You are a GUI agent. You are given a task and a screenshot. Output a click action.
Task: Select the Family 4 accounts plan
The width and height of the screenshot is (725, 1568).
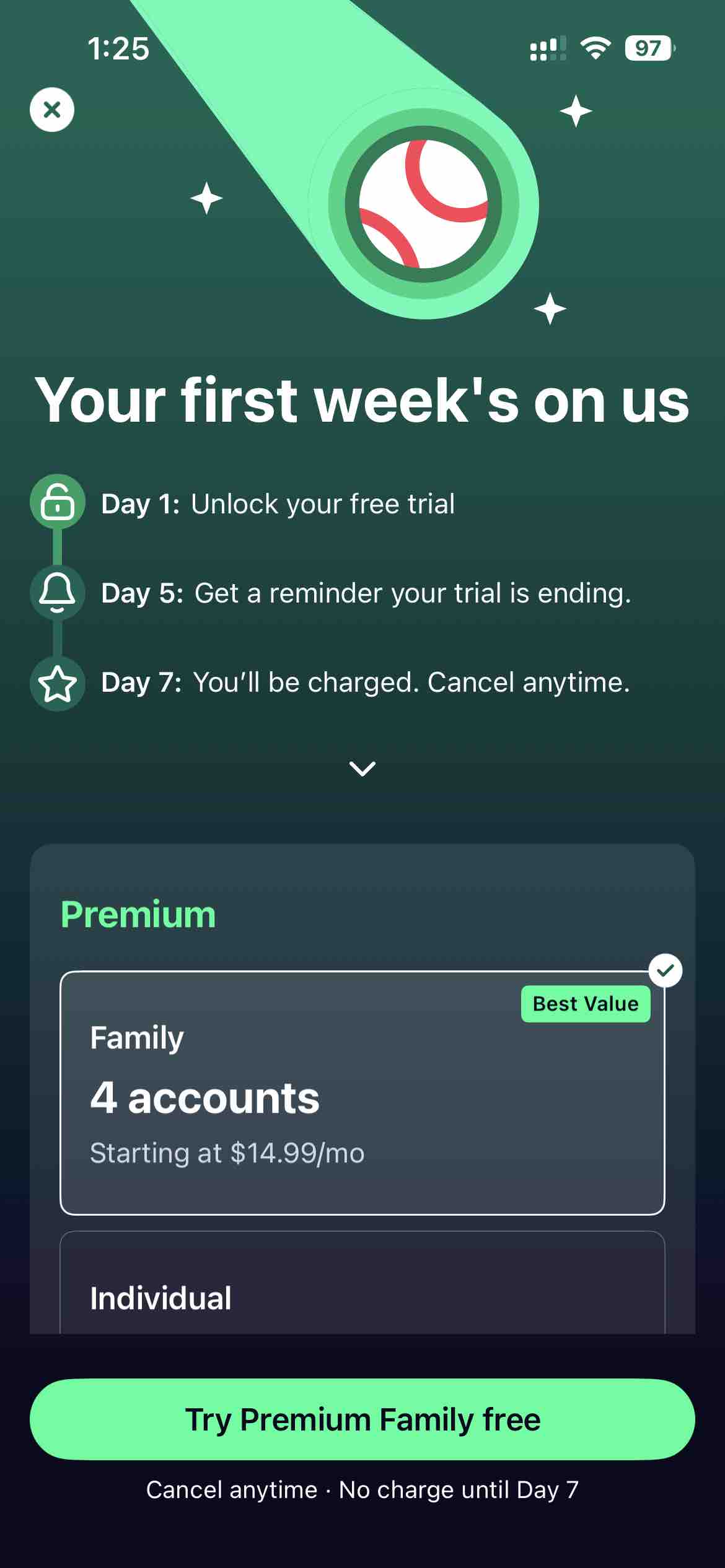tap(362, 1093)
